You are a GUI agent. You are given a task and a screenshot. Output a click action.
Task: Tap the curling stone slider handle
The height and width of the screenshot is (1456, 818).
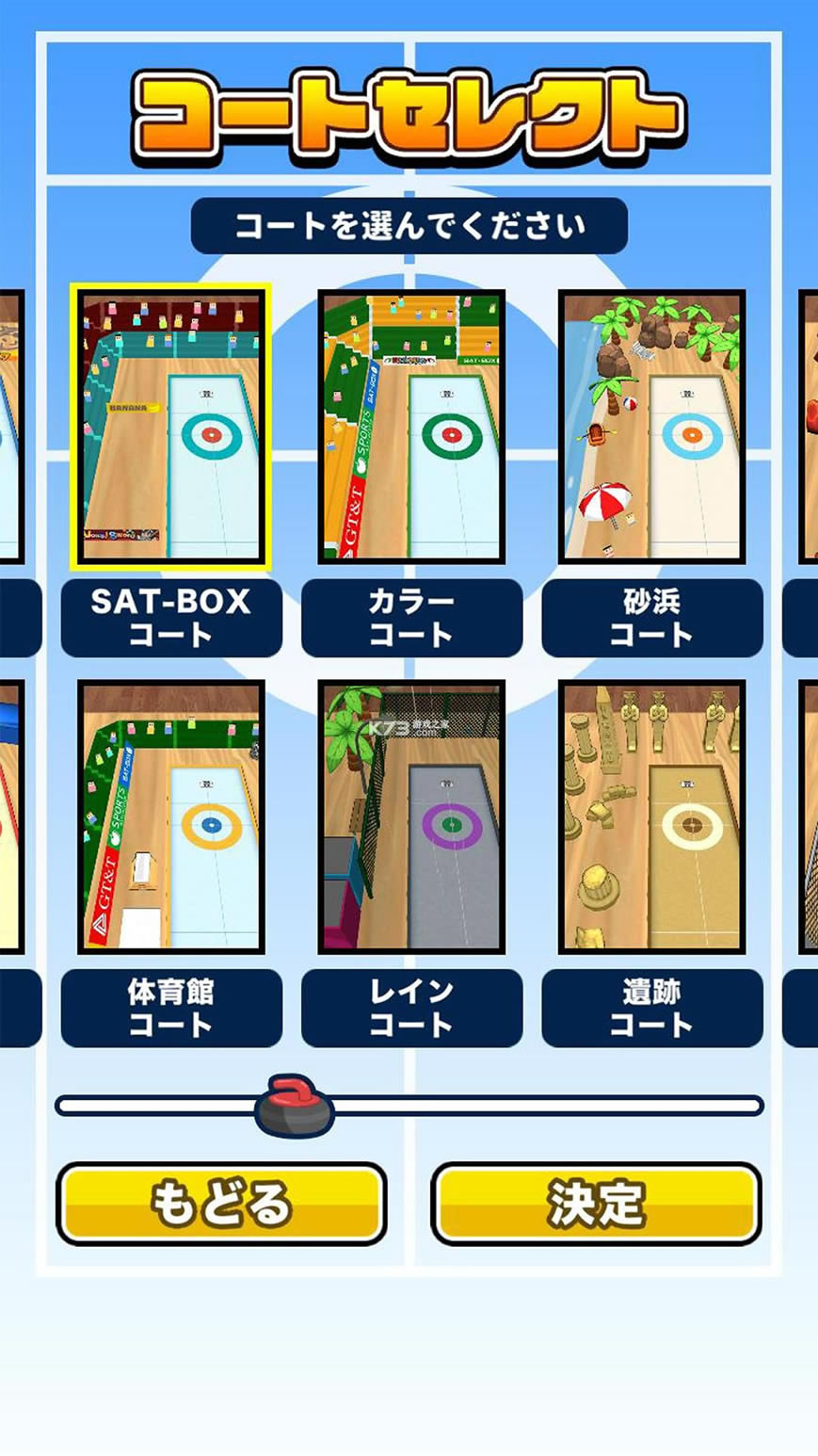click(295, 1104)
